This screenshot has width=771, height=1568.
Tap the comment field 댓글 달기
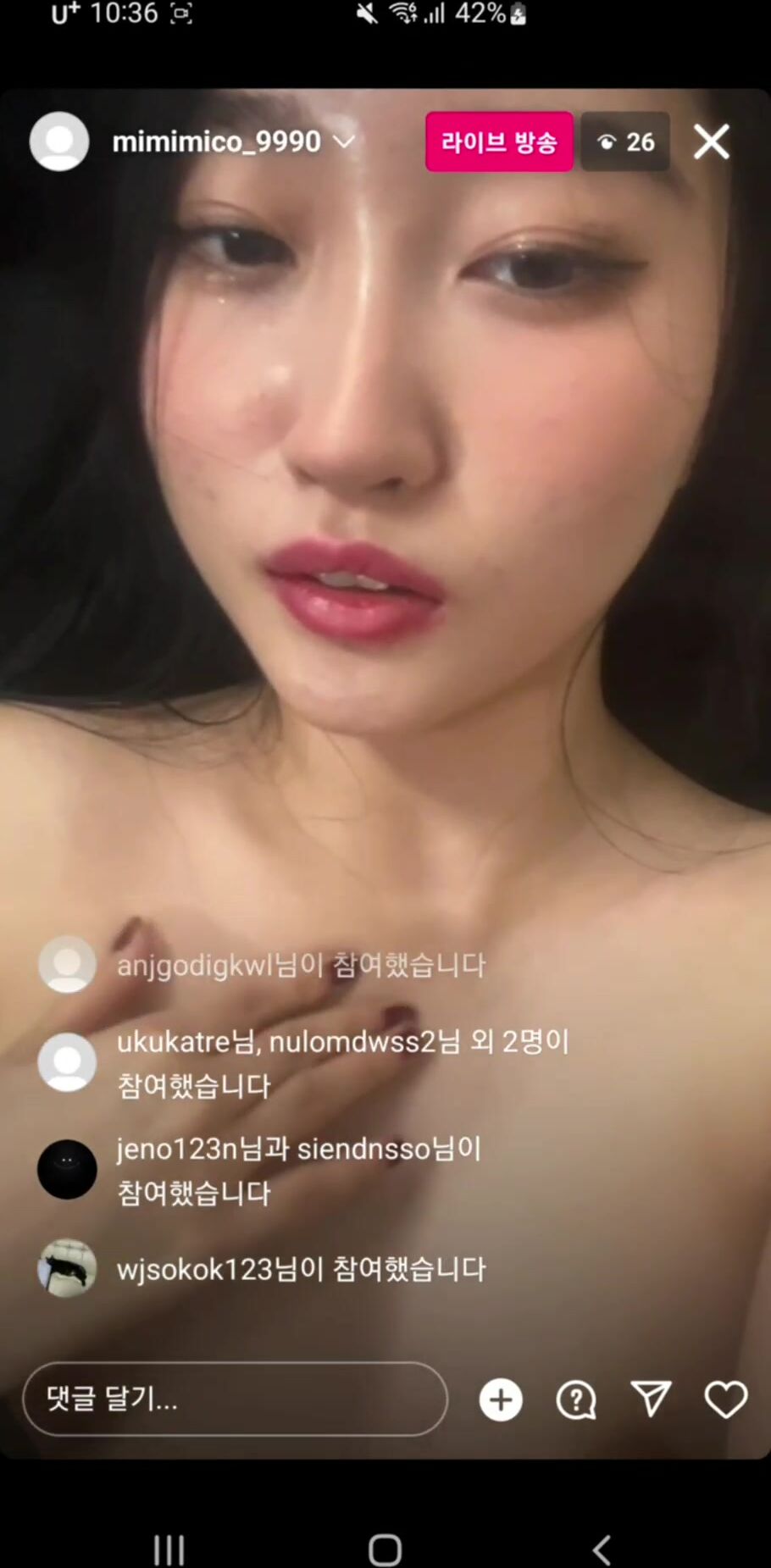235,1399
